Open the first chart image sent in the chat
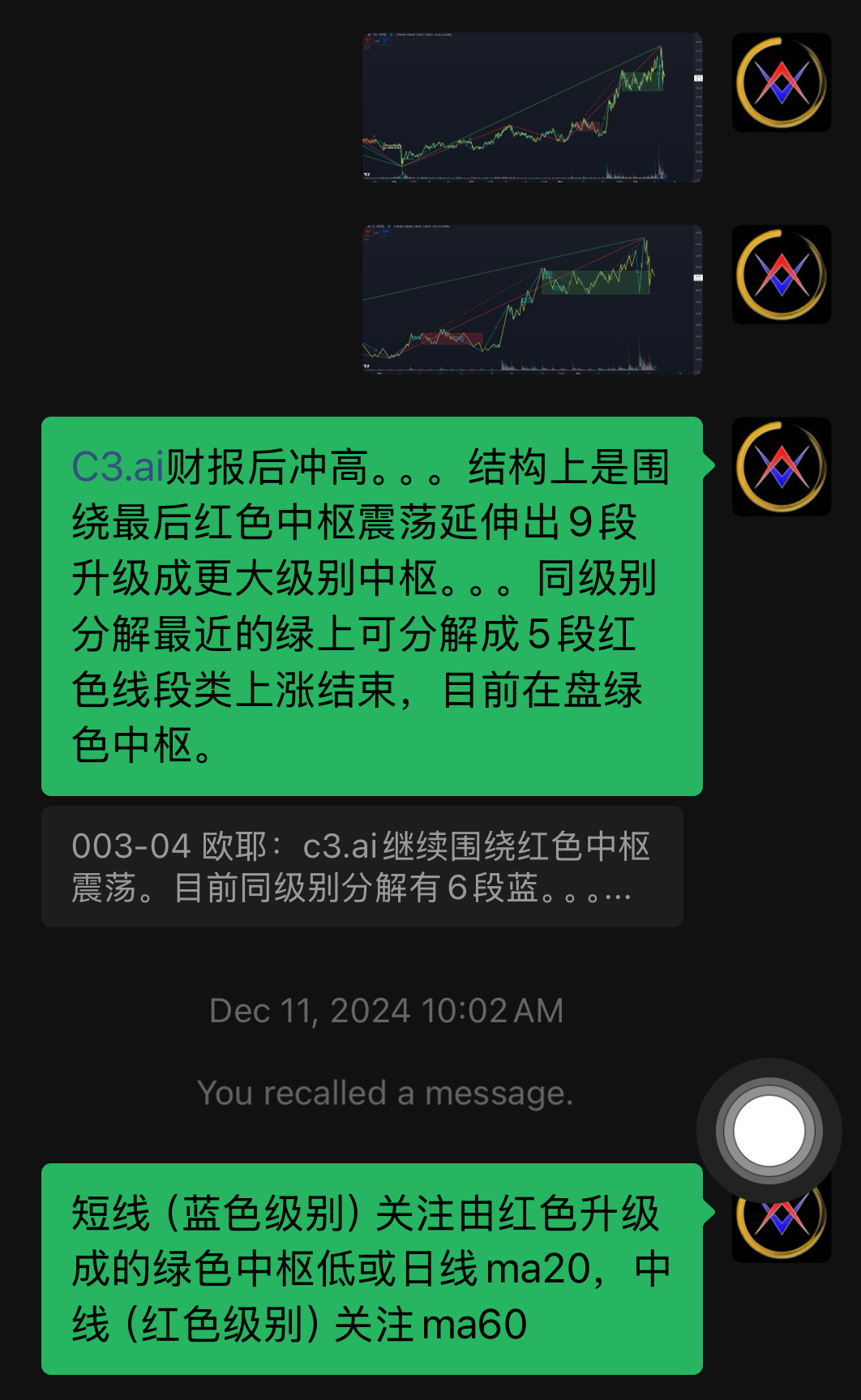 point(532,107)
